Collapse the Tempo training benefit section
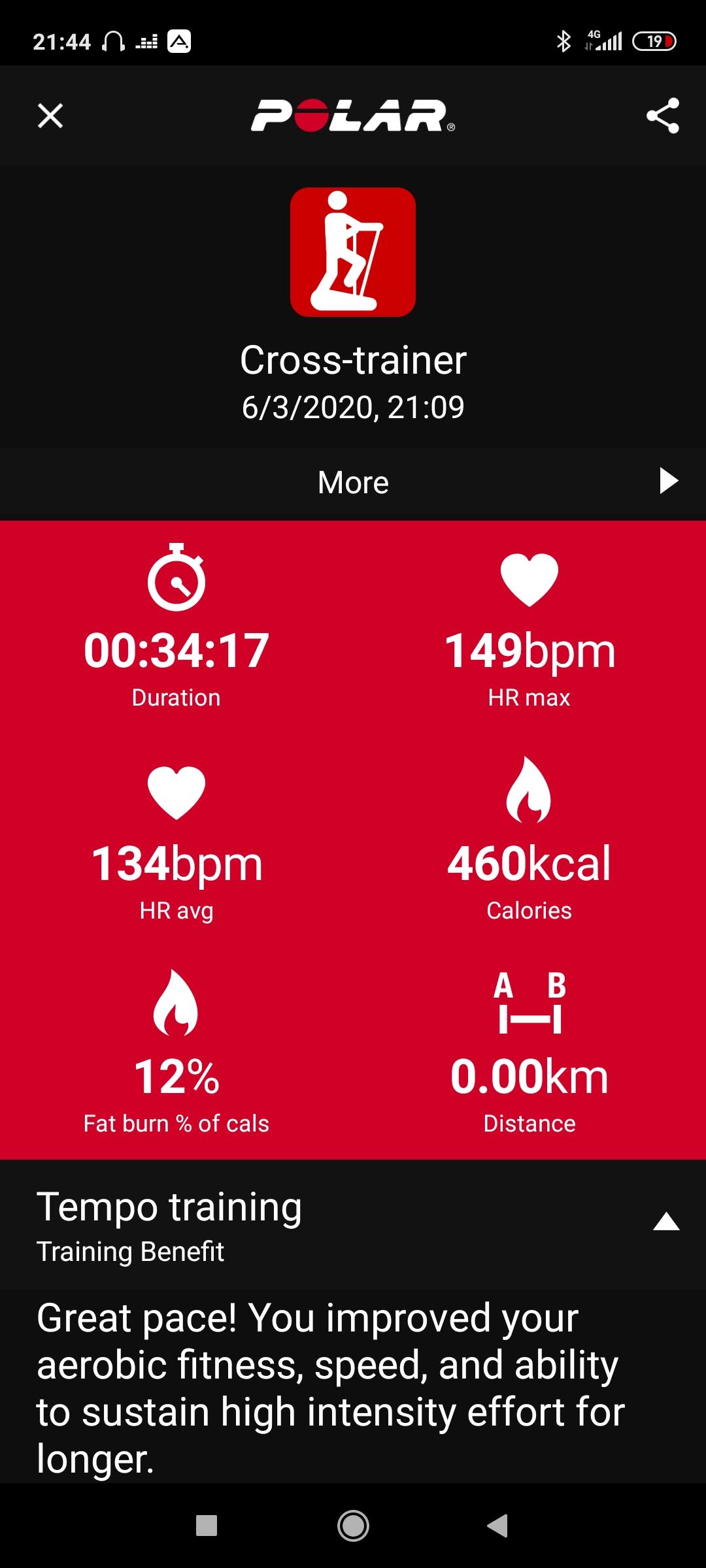Viewport: 706px width, 1568px height. click(x=665, y=1222)
